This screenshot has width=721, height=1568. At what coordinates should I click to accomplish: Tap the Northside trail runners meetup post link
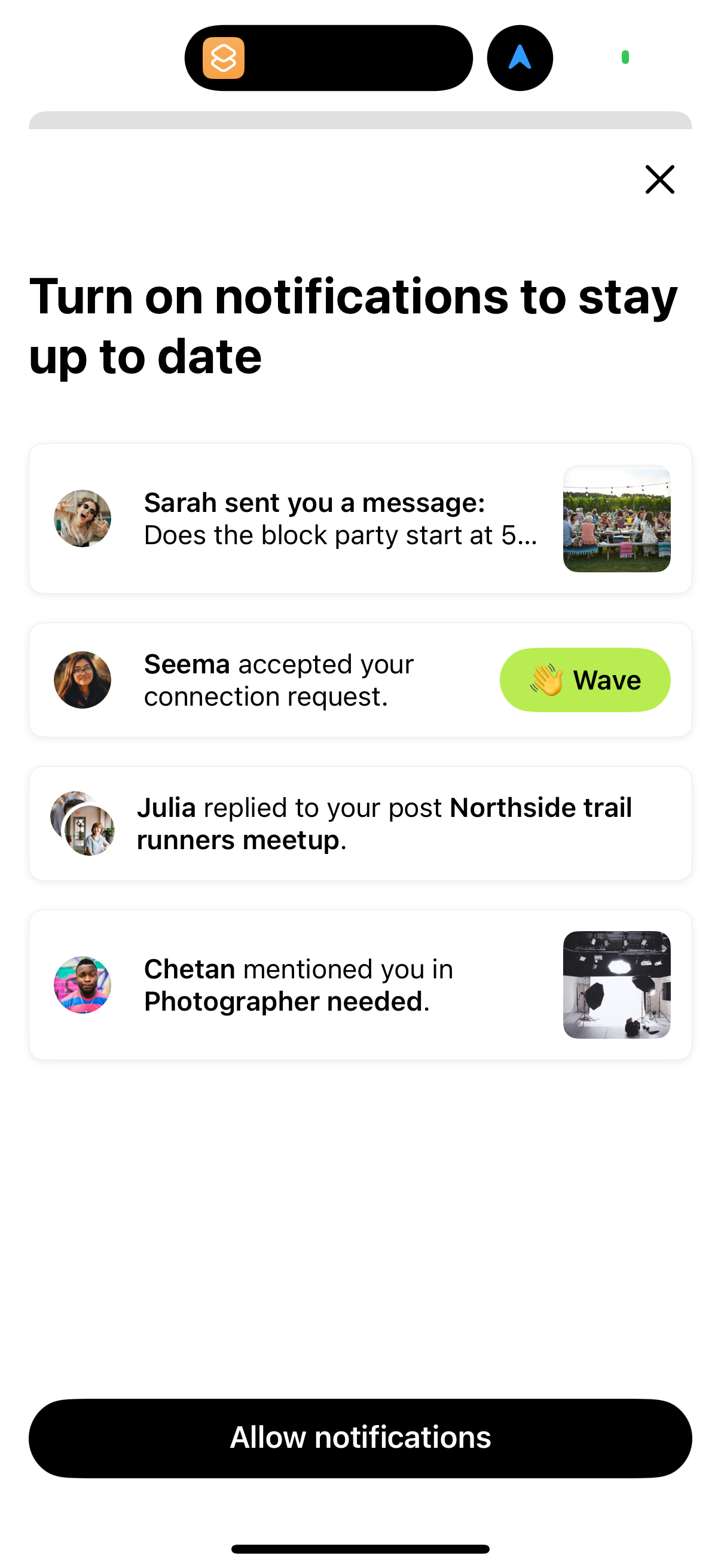click(540, 807)
